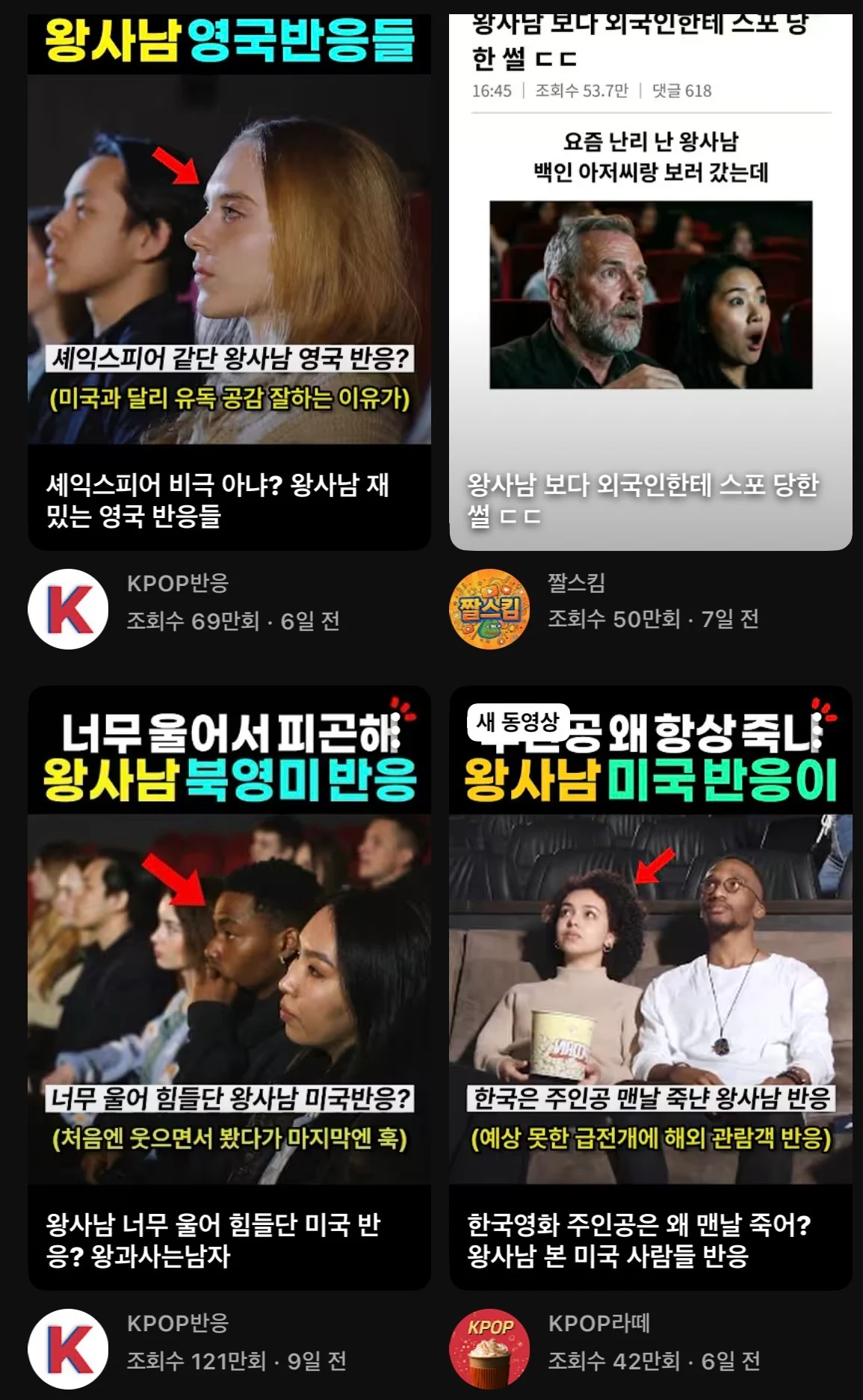
Task: Open 한국영화 주인공은 왜 맨날 죽어? video
Action: [650, 987]
